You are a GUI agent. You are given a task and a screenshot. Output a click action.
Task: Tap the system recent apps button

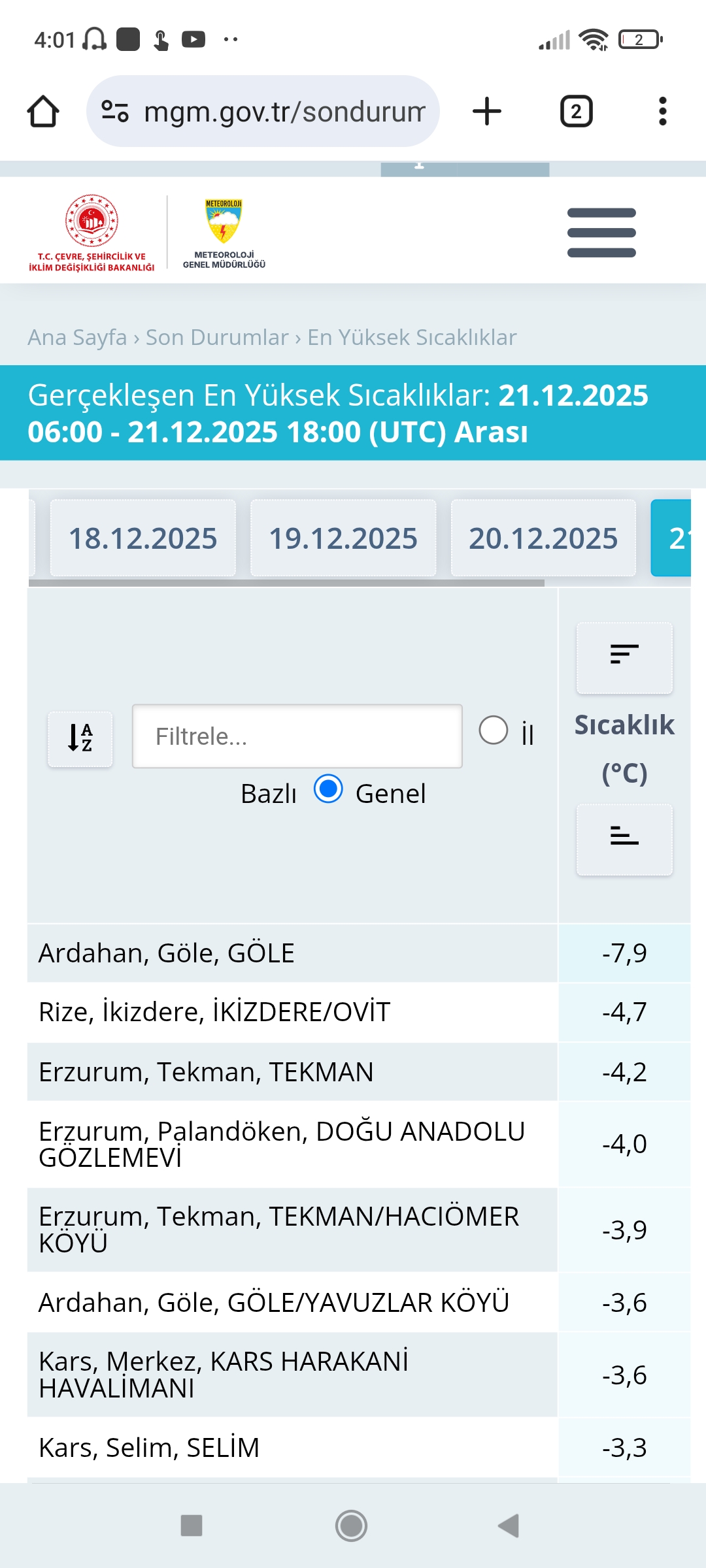(x=192, y=1526)
